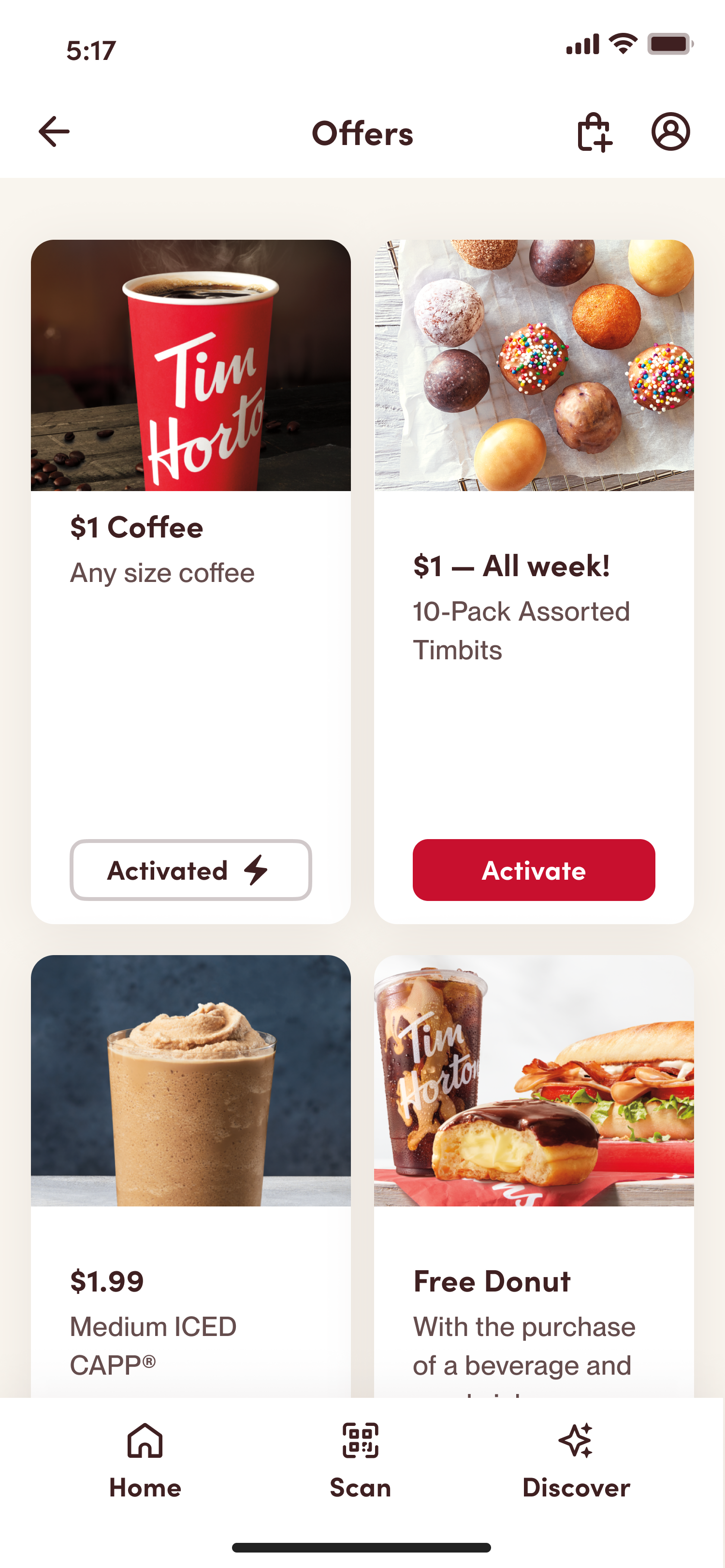
Task: Open the bag icon with plus sign
Action: pyautogui.click(x=594, y=131)
